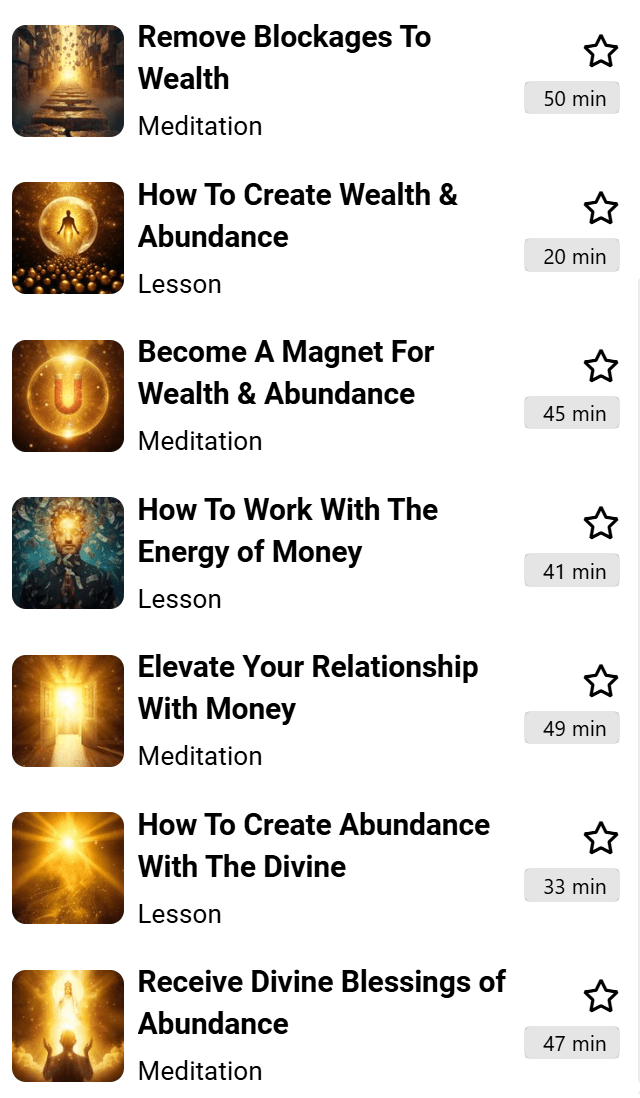Open Become A Magnet For Wealth meditation

[x=286, y=373]
